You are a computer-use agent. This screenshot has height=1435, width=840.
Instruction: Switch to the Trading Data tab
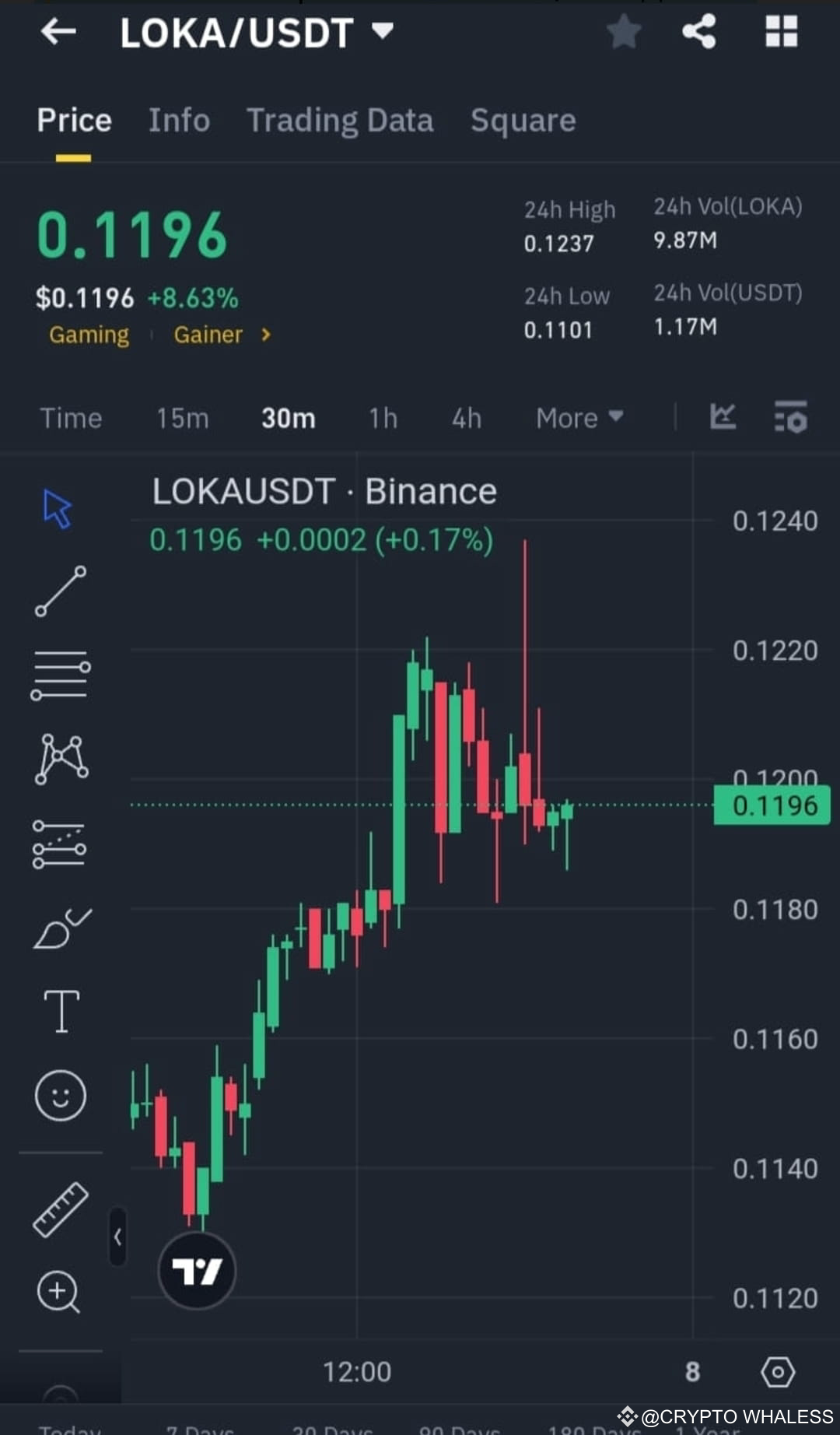(340, 121)
